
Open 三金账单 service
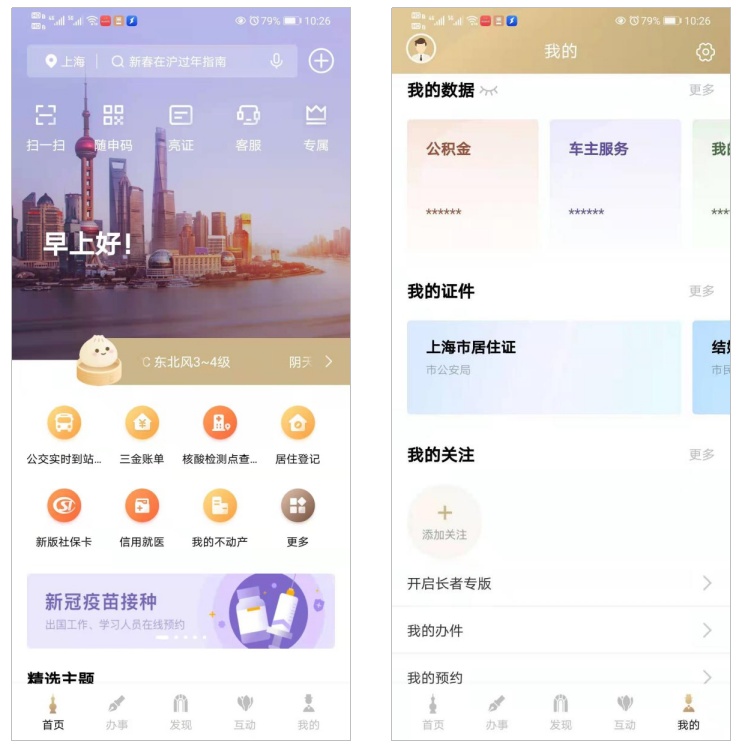point(142,435)
